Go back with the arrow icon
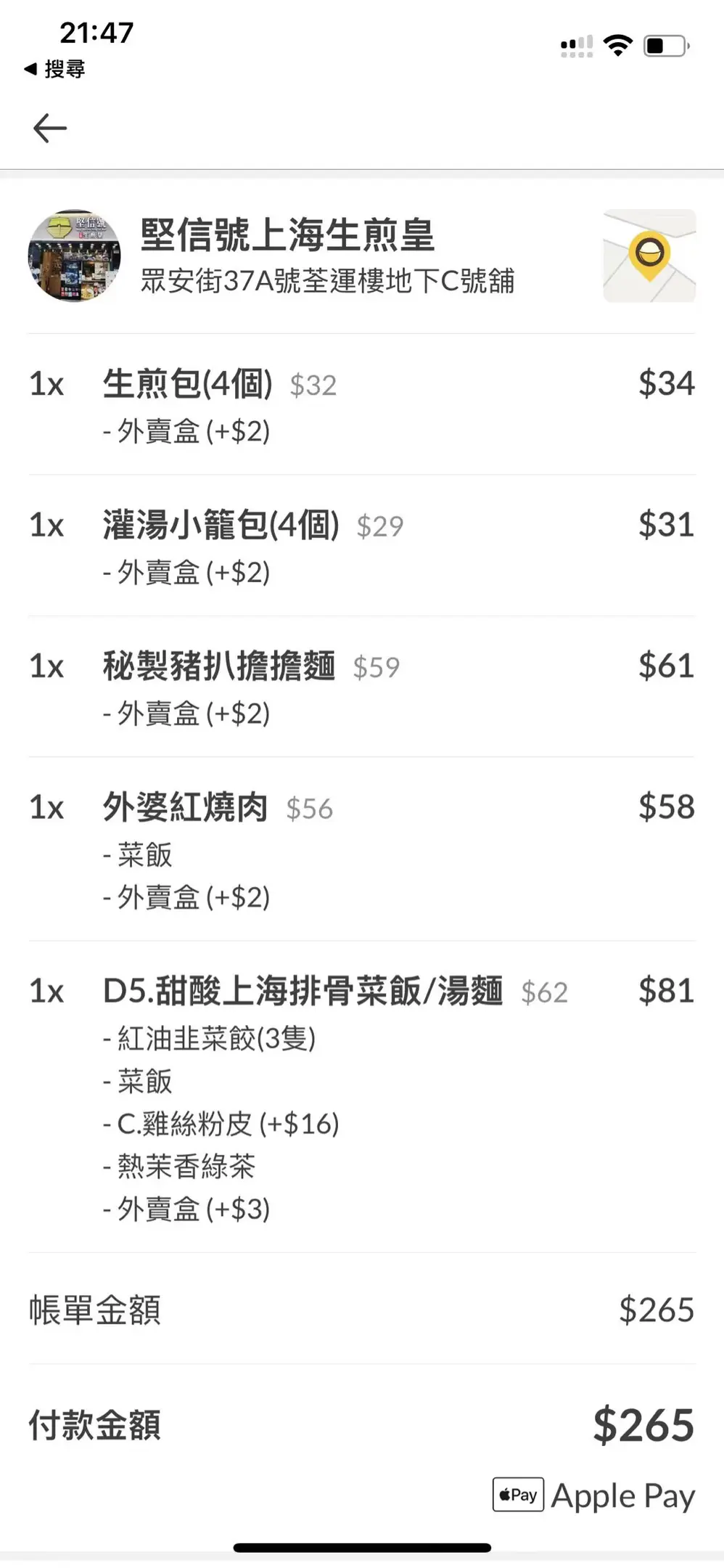This screenshot has height=1568, width=724. (50, 128)
